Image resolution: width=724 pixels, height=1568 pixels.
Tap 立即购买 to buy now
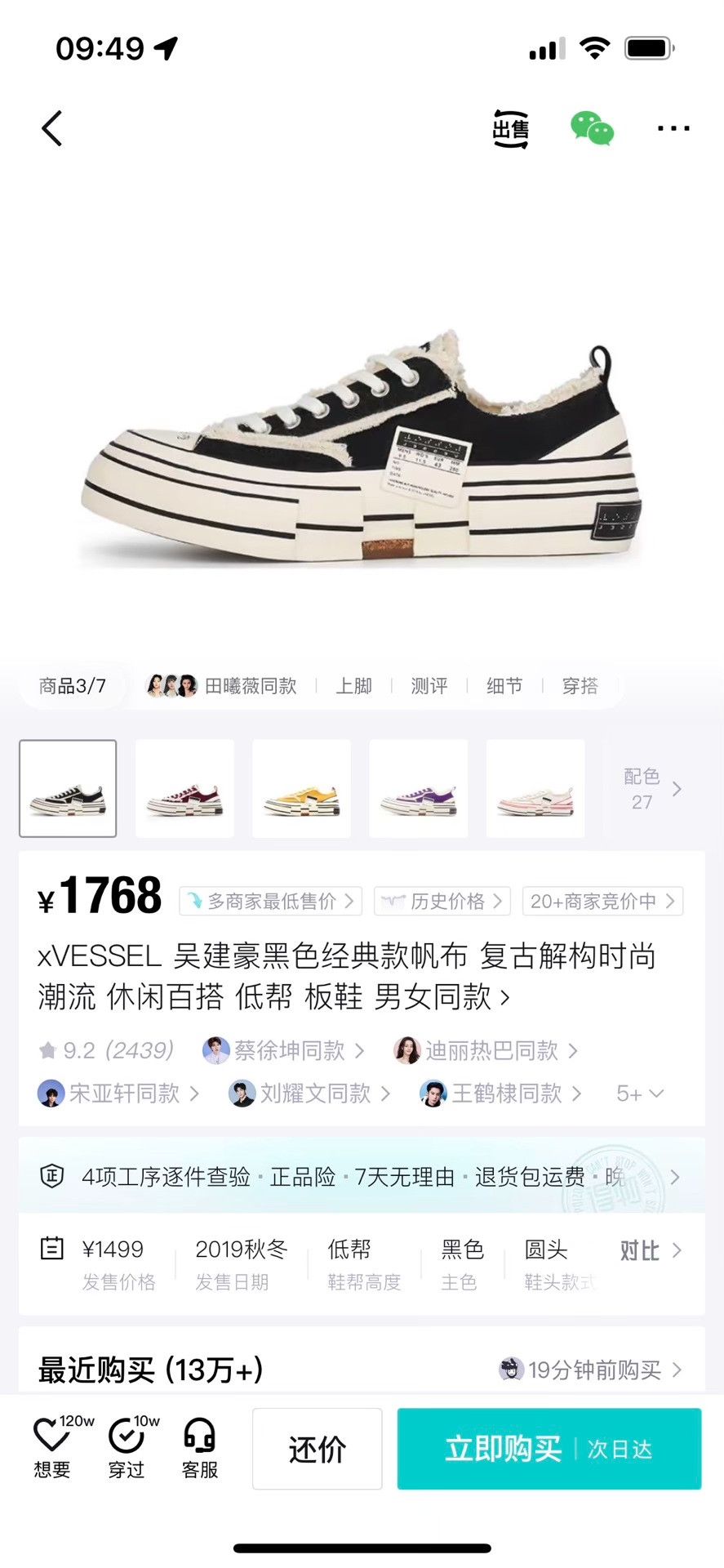(x=549, y=1449)
